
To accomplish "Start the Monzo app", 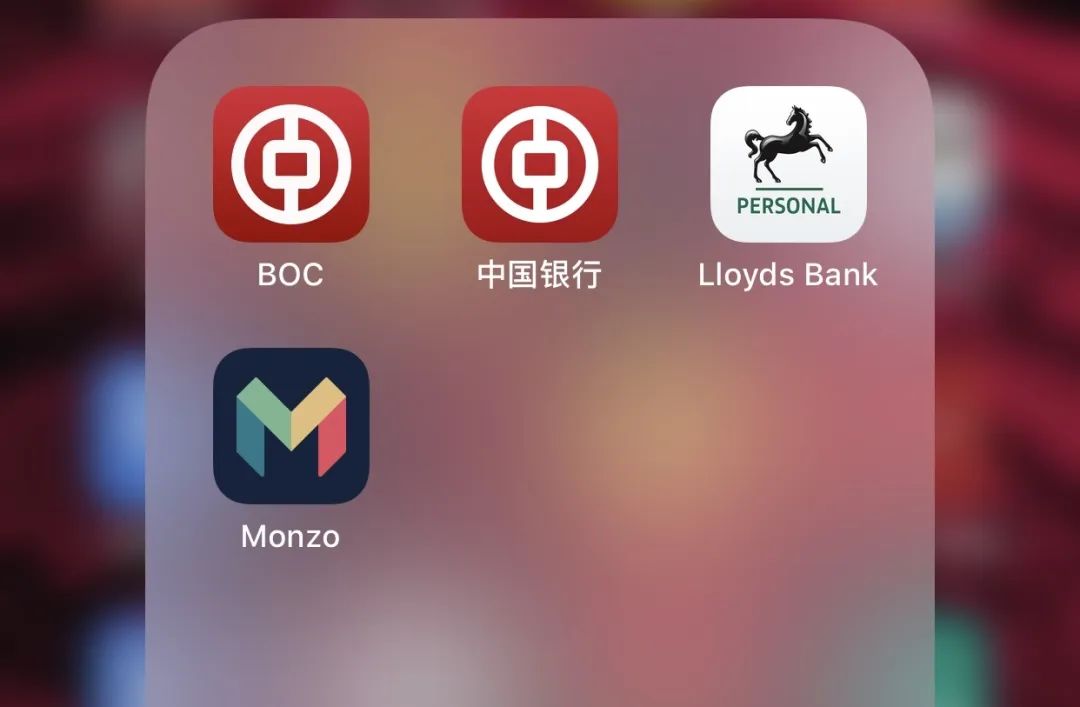I will 291,426.
